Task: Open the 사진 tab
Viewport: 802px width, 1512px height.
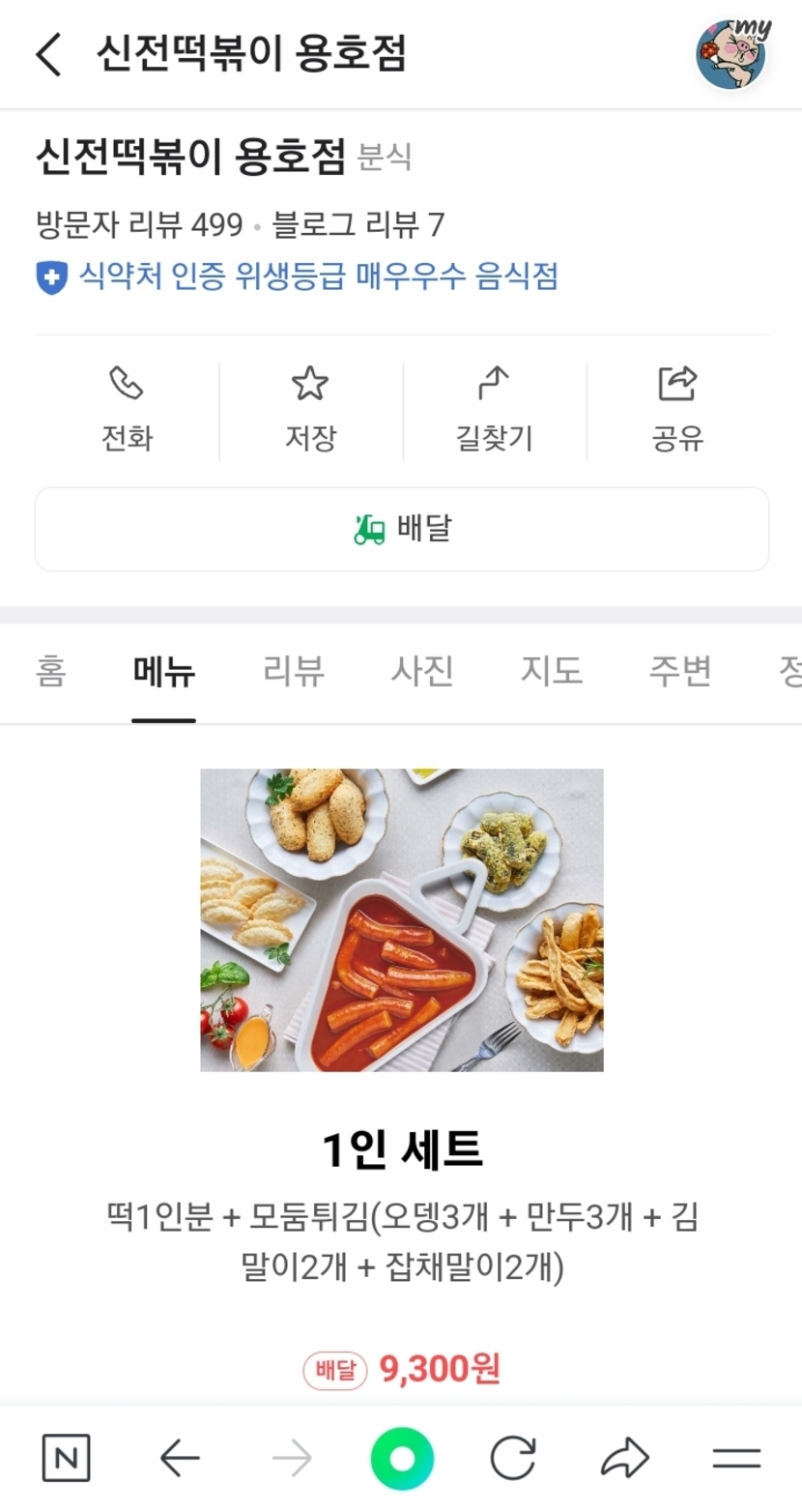Action: click(x=422, y=671)
